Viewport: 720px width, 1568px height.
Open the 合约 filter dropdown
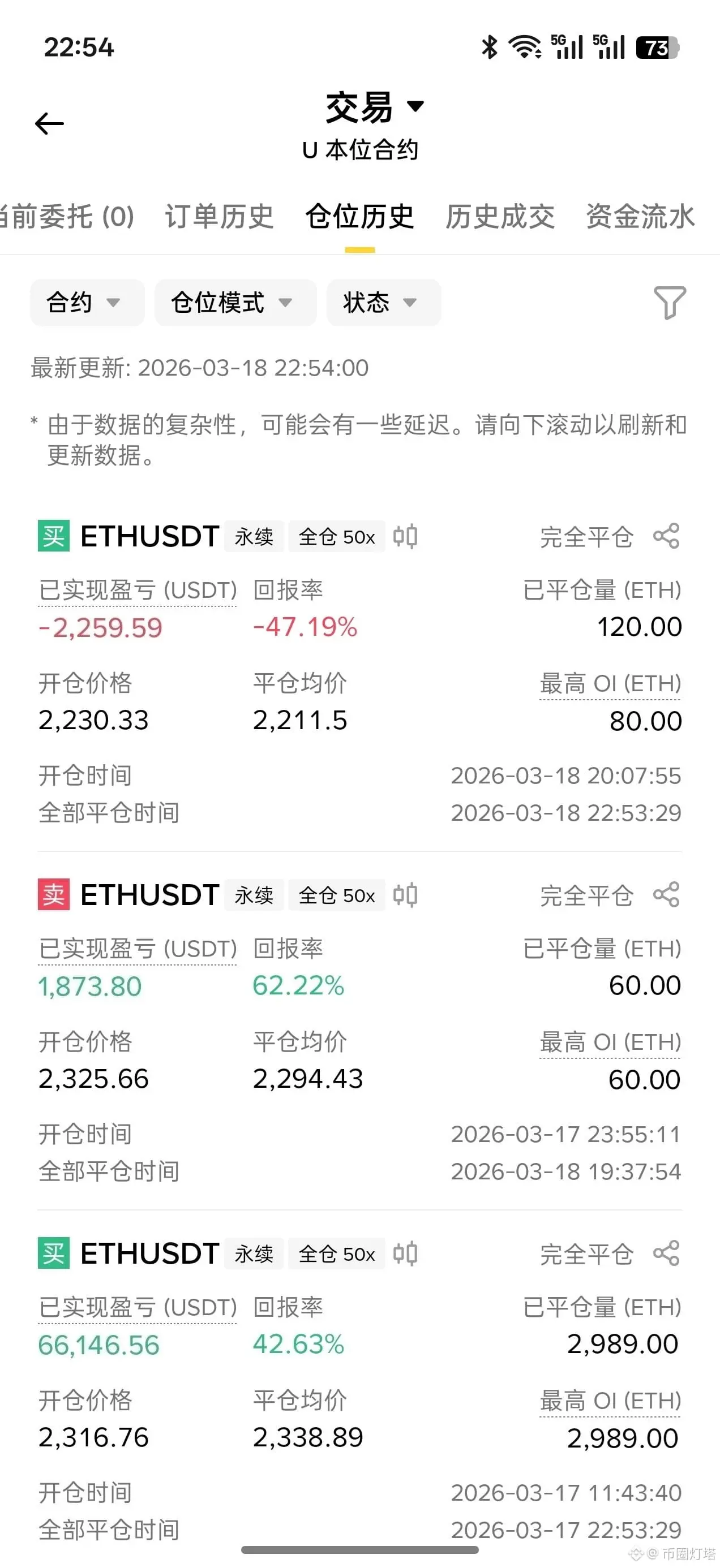point(87,303)
